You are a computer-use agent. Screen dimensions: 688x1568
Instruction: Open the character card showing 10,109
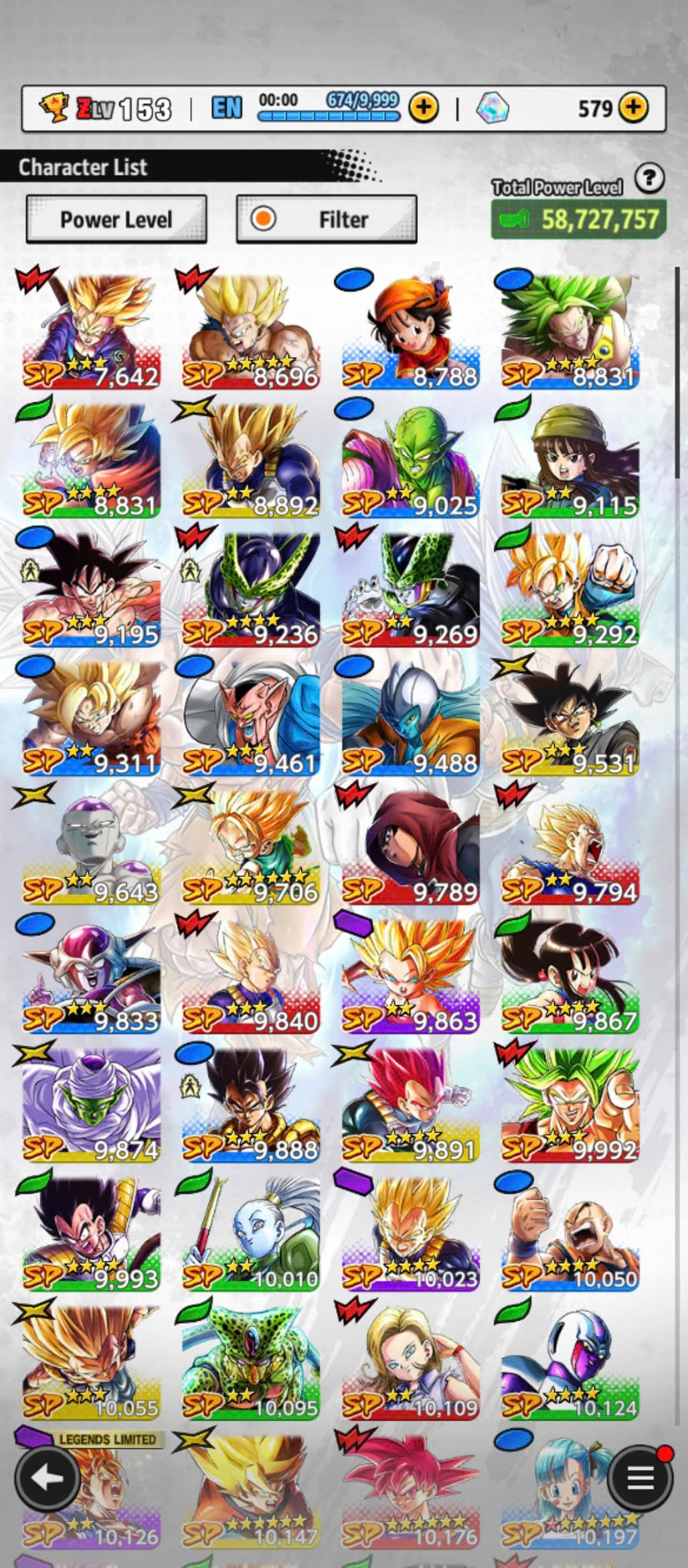pos(410,1362)
